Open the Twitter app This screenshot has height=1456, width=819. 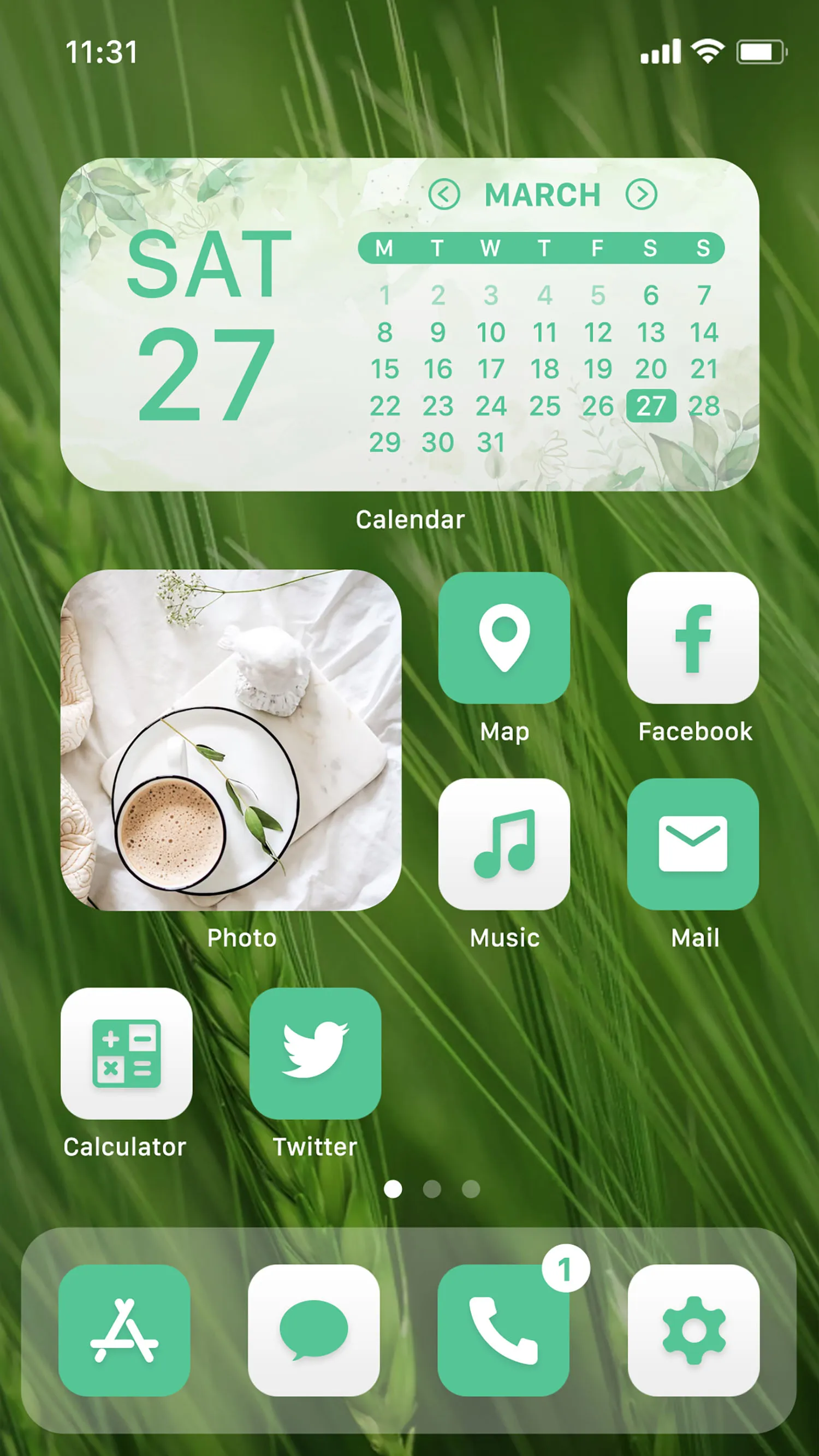pos(315,1054)
